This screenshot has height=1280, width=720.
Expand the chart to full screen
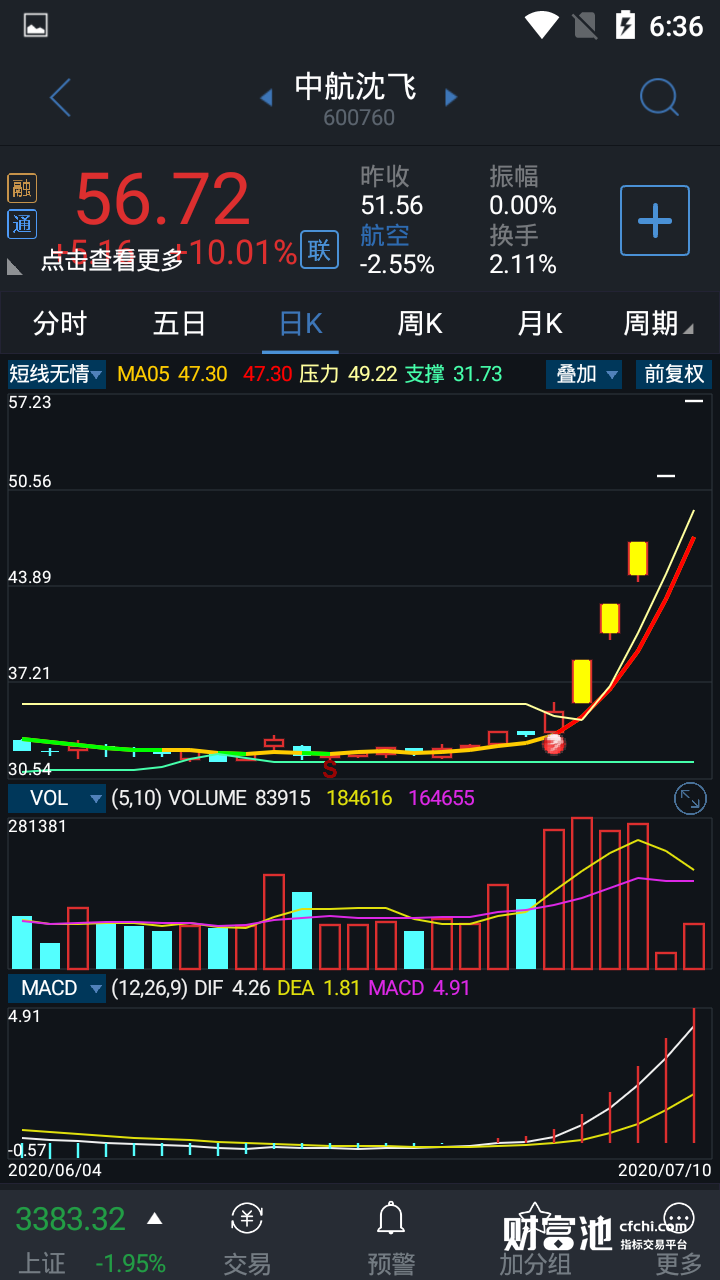pyautogui.click(x=690, y=798)
